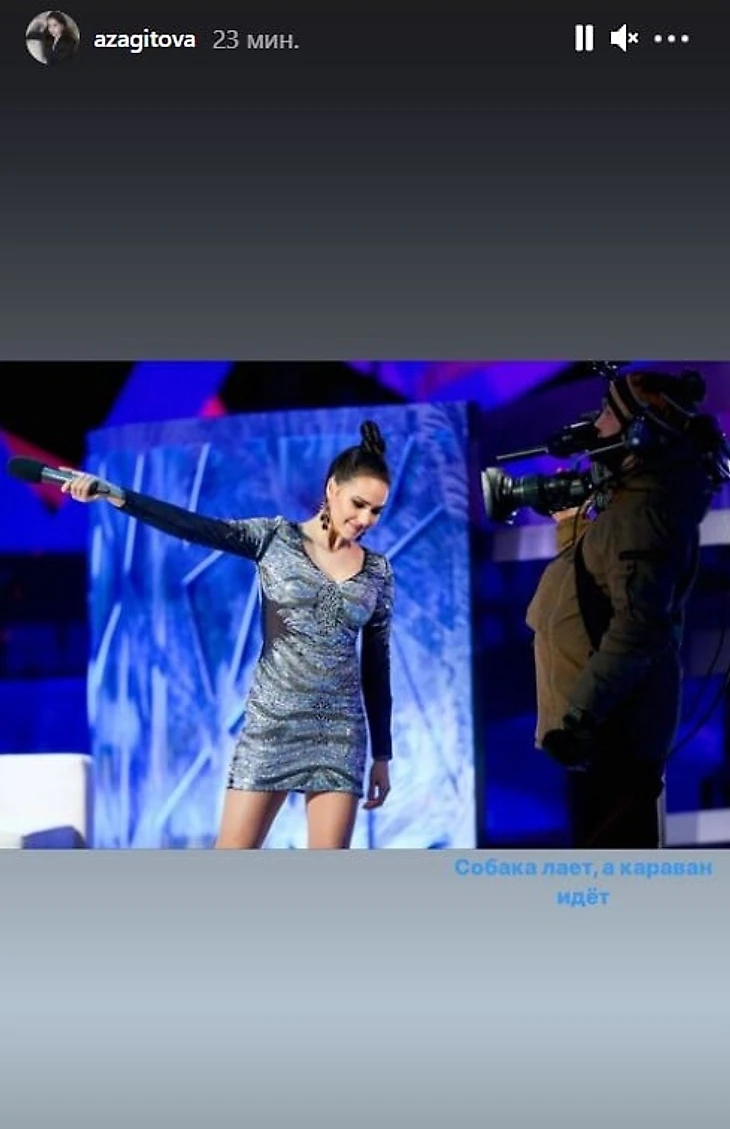The height and width of the screenshot is (1129, 730).
Task: Pause the story playback
Action: click(x=584, y=39)
